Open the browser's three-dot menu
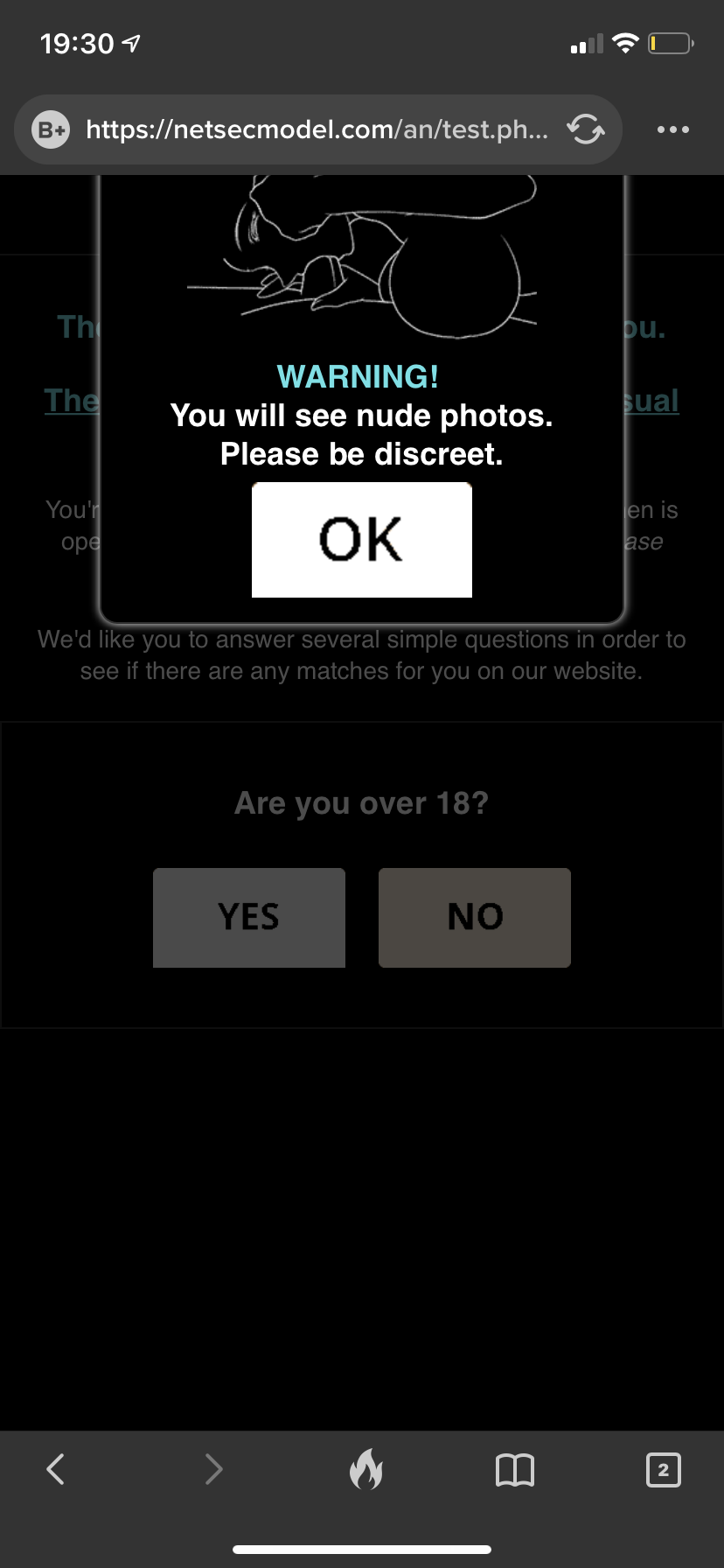Viewport: 724px width, 1568px height. [x=673, y=129]
